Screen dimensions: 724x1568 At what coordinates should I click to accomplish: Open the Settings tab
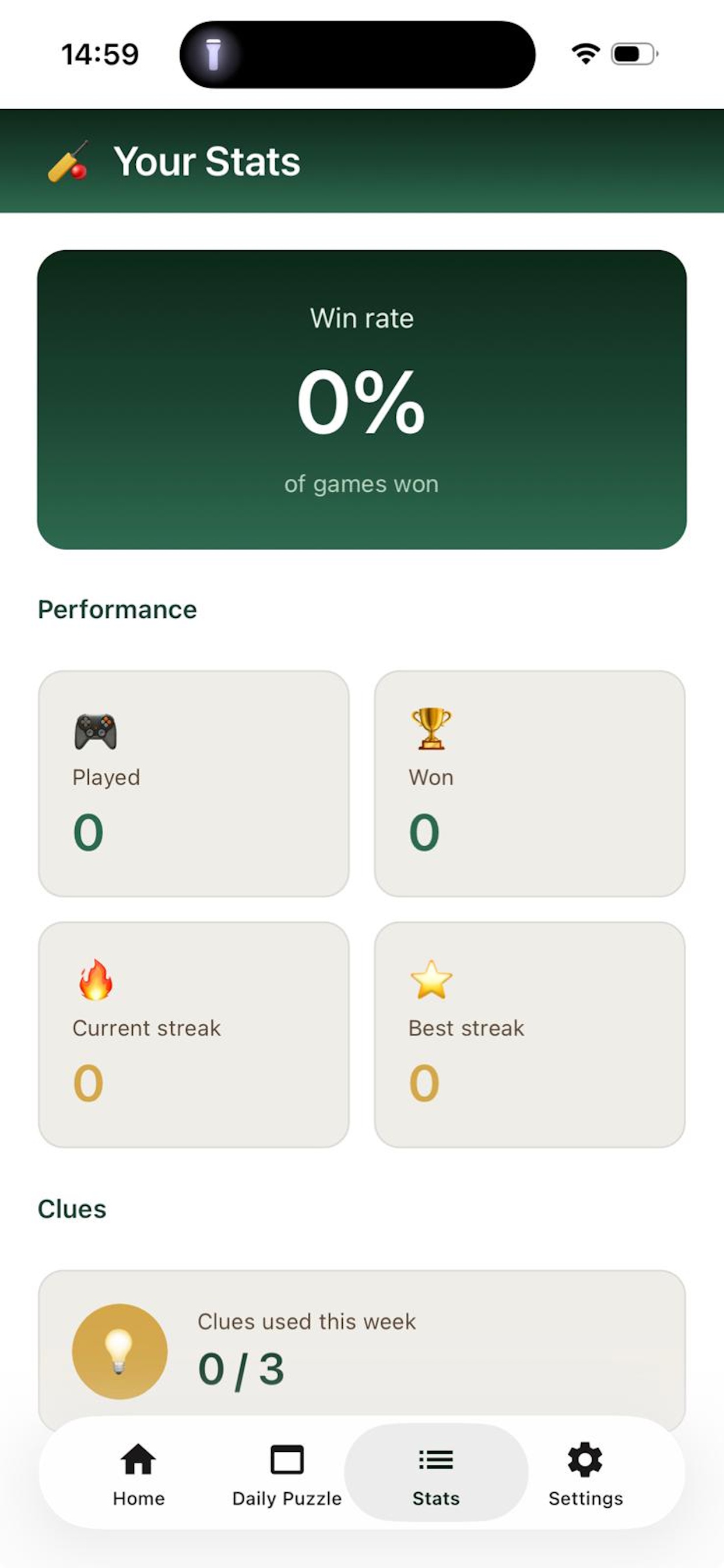tap(586, 1479)
